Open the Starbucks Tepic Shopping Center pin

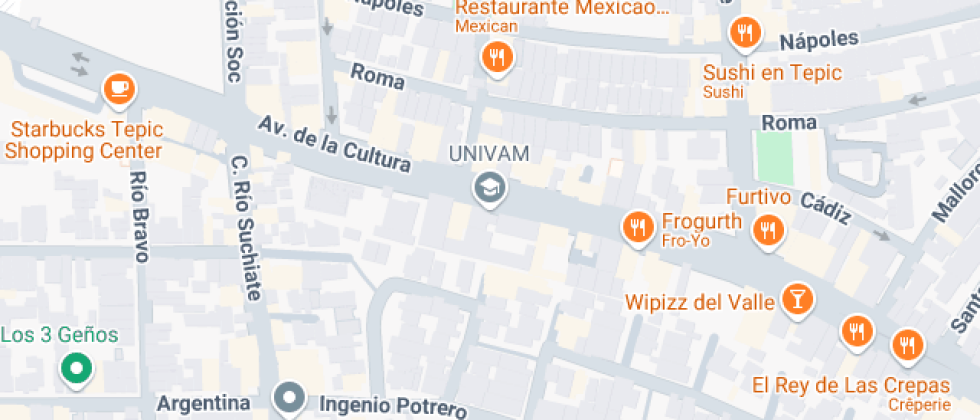(119, 90)
